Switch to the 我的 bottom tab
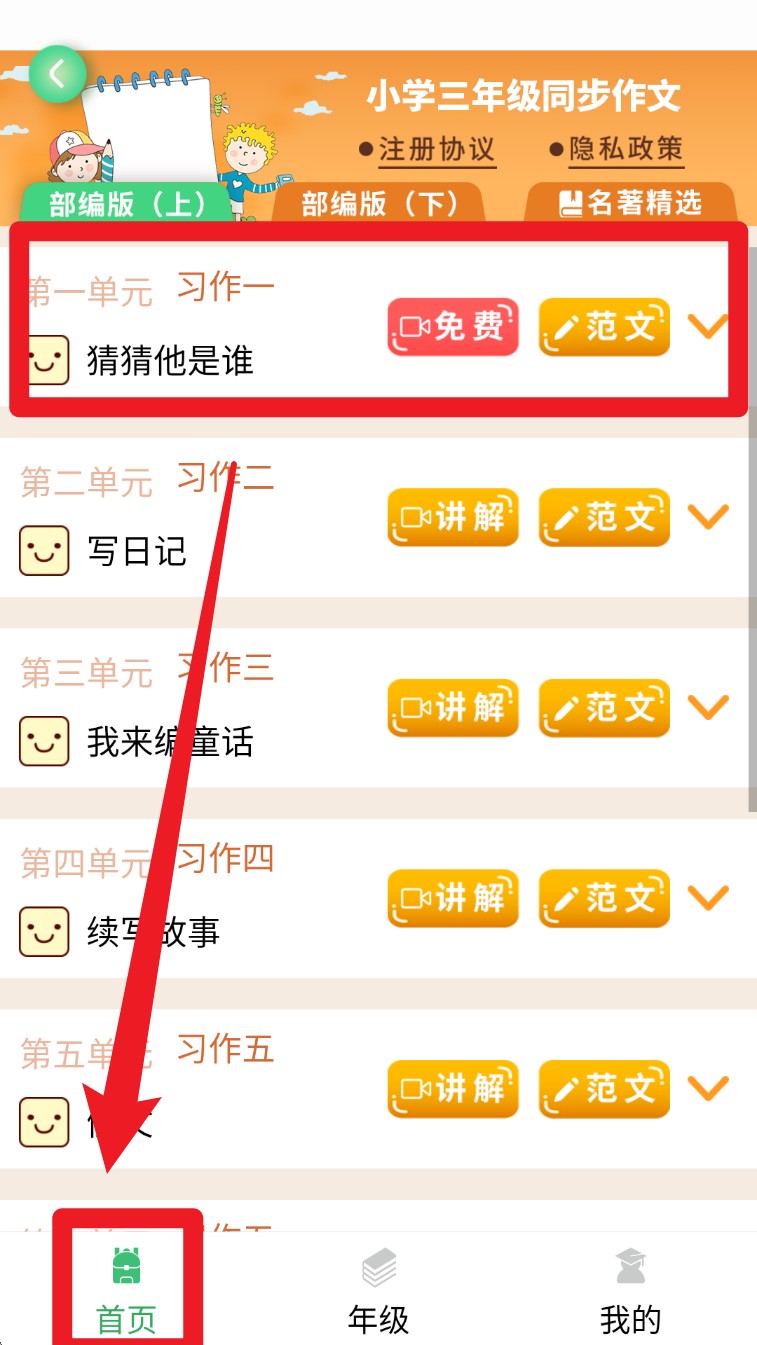The height and width of the screenshot is (1345, 757). coord(631,1292)
